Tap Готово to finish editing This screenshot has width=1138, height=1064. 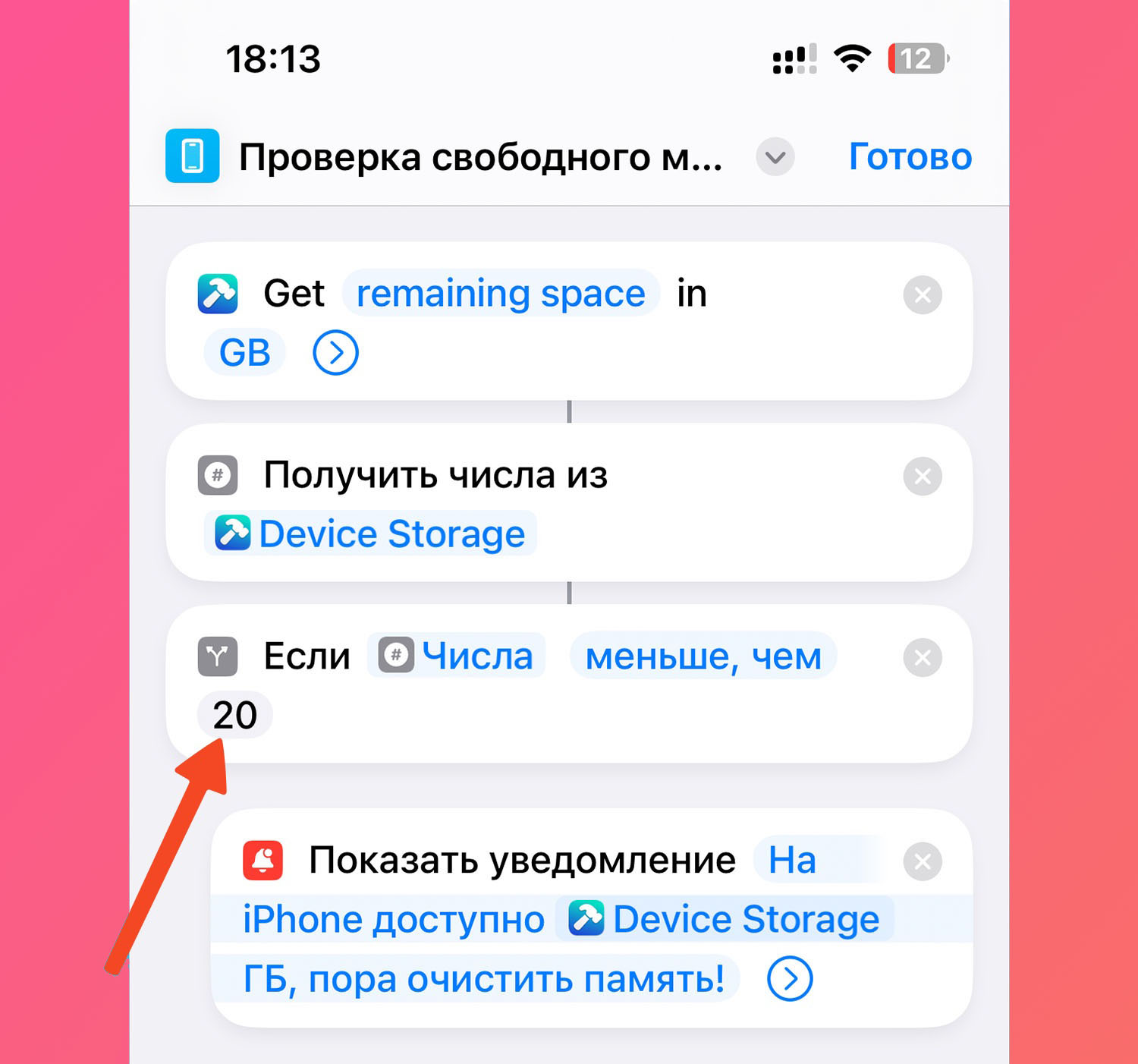coord(910,157)
